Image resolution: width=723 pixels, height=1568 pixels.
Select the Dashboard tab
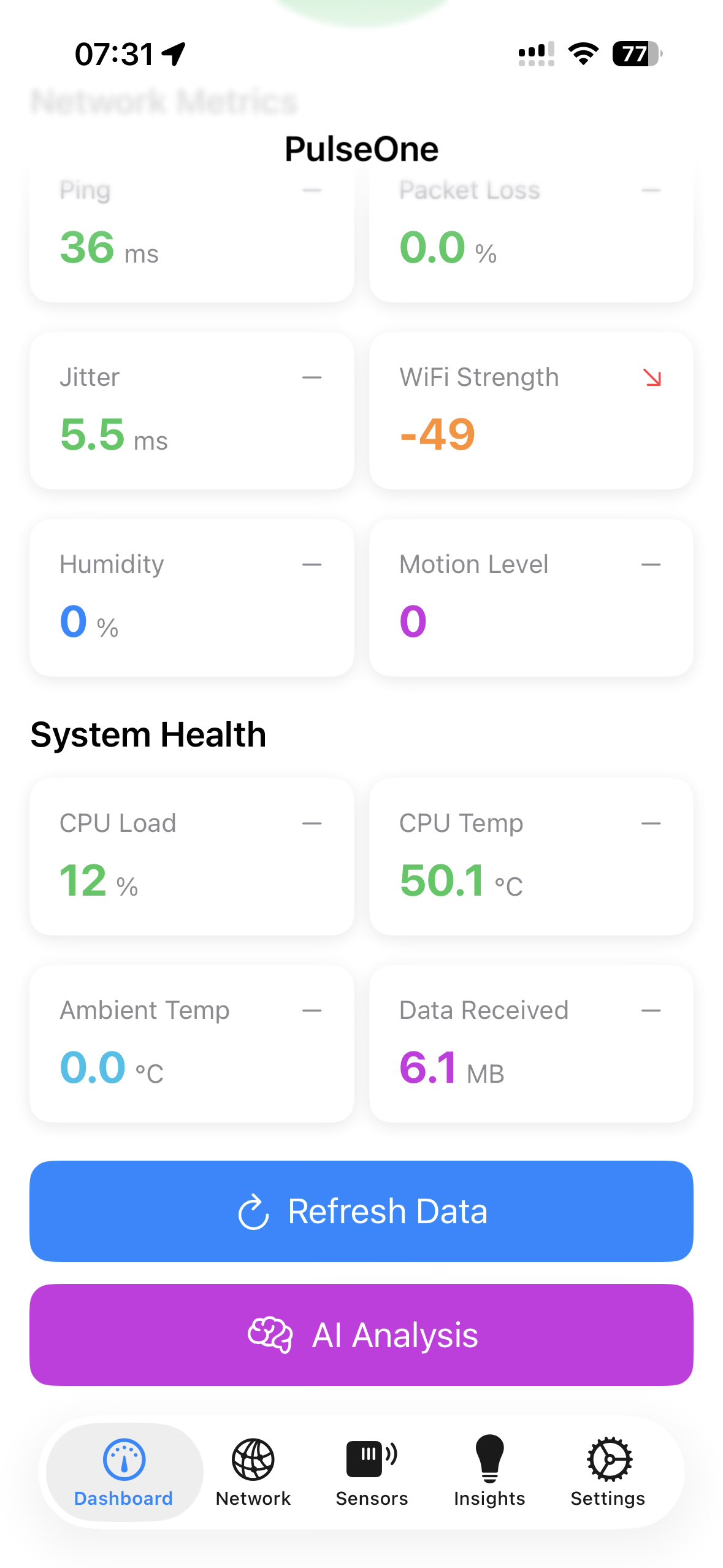[x=124, y=1472]
